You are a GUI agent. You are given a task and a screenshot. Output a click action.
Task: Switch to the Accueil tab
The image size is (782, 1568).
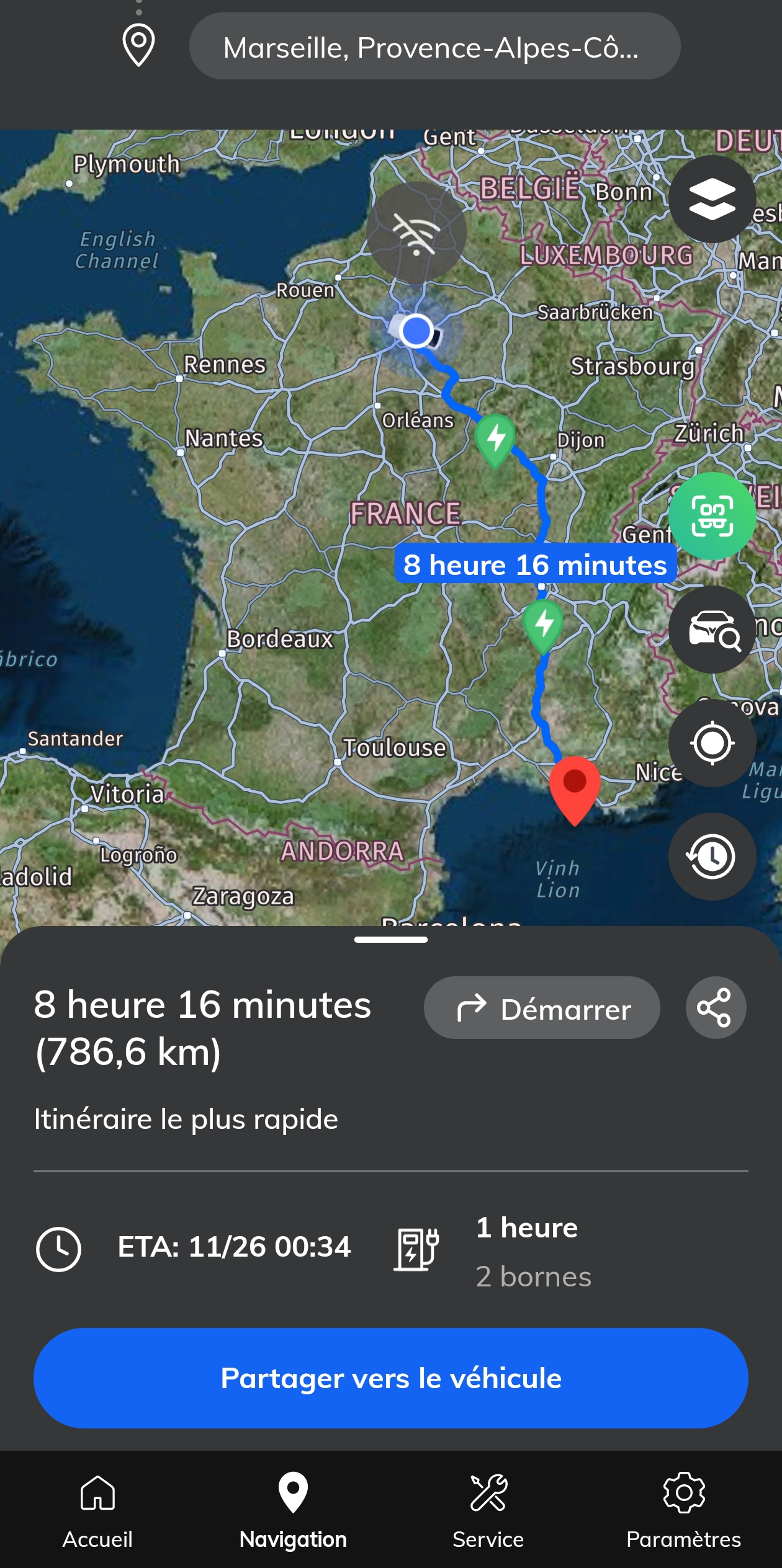click(x=97, y=1511)
